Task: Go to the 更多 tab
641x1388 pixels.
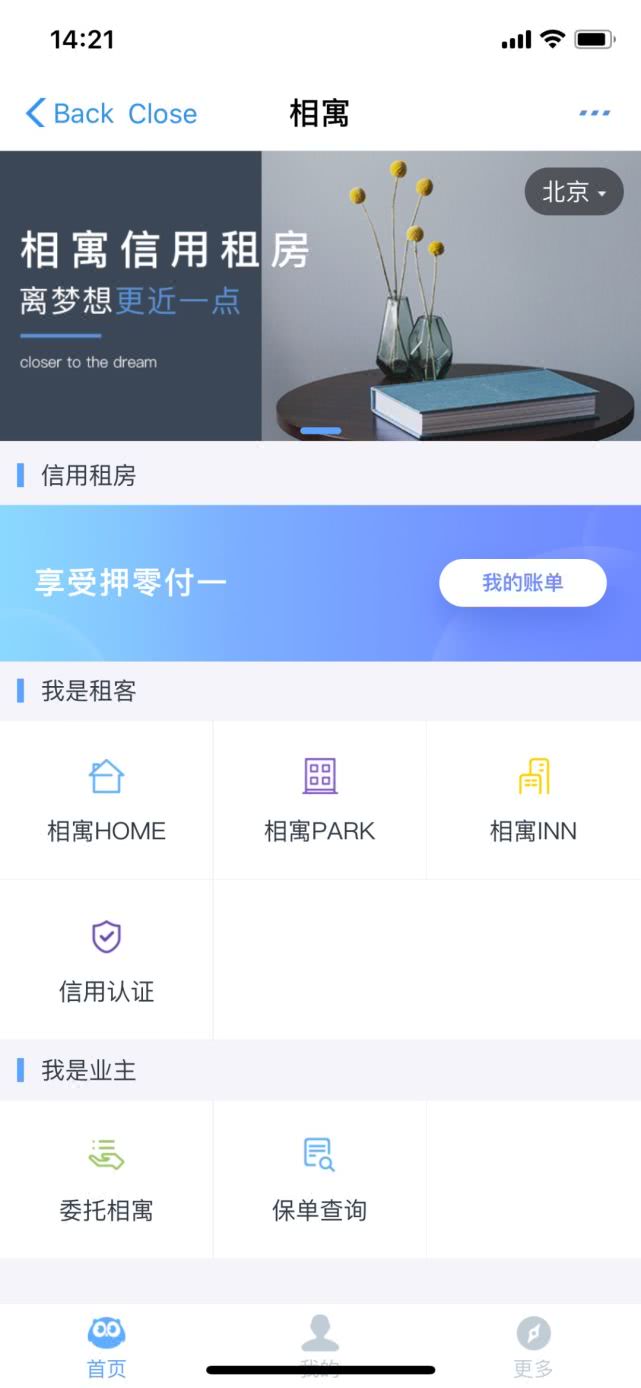Action: [x=533, y=1346]
